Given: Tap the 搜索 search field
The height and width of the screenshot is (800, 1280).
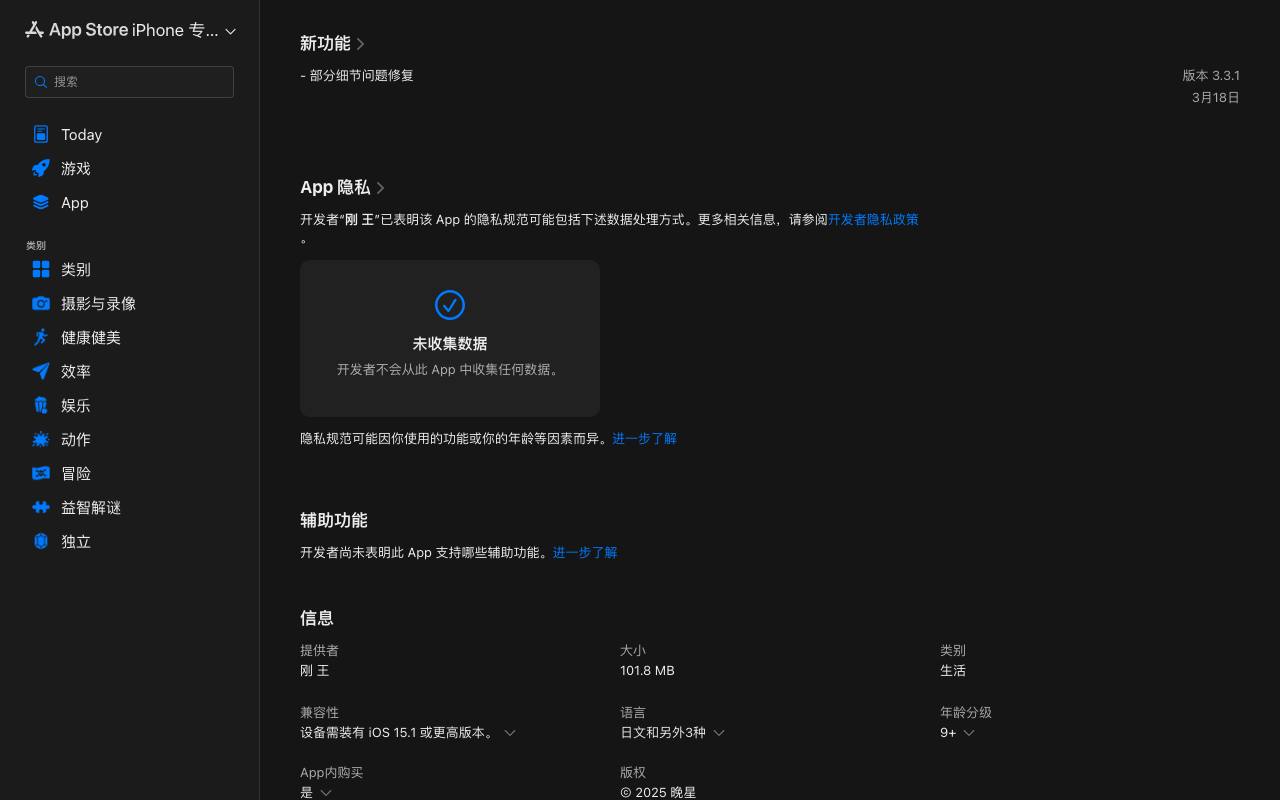Looking at the screenshot, I should point(129,82).
